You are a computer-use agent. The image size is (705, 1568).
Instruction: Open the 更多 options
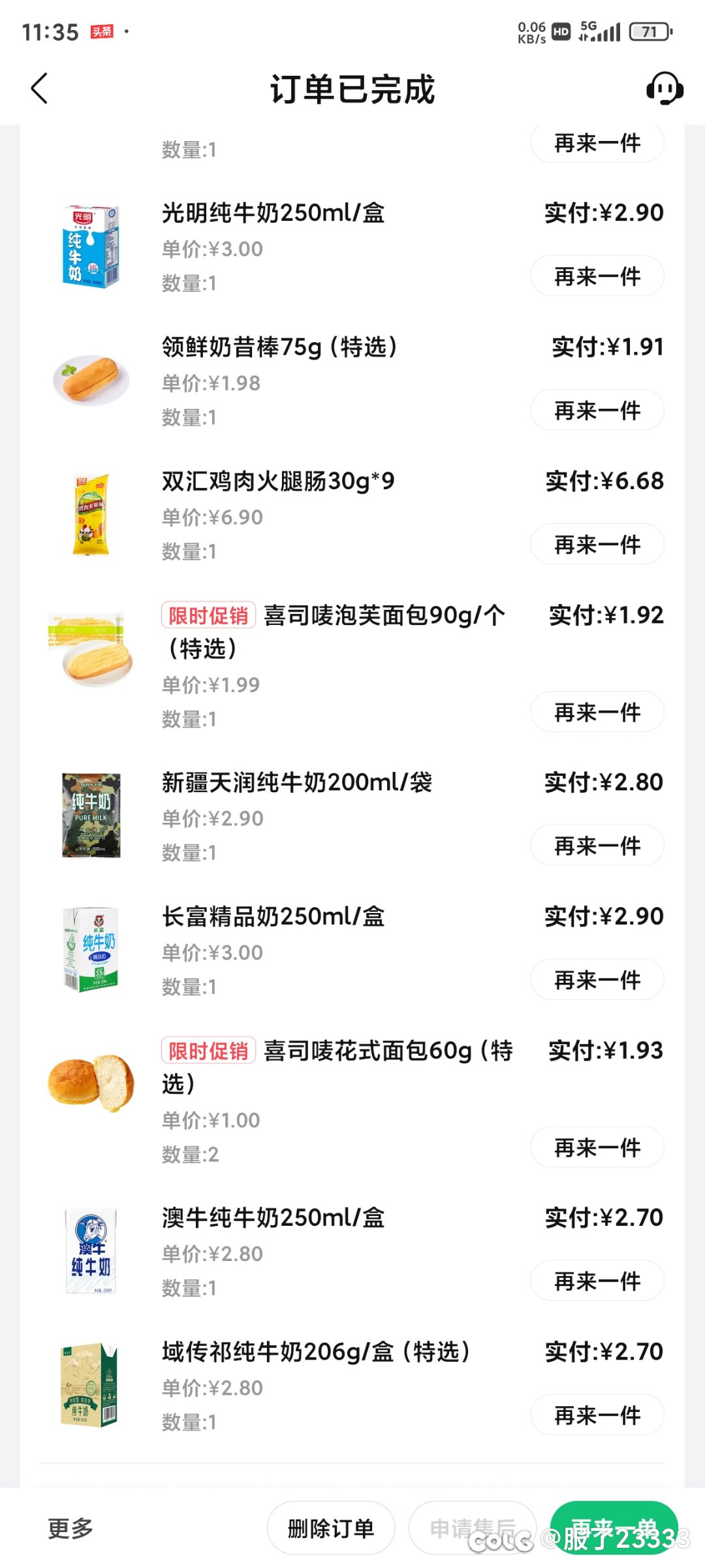point(70,1528)
